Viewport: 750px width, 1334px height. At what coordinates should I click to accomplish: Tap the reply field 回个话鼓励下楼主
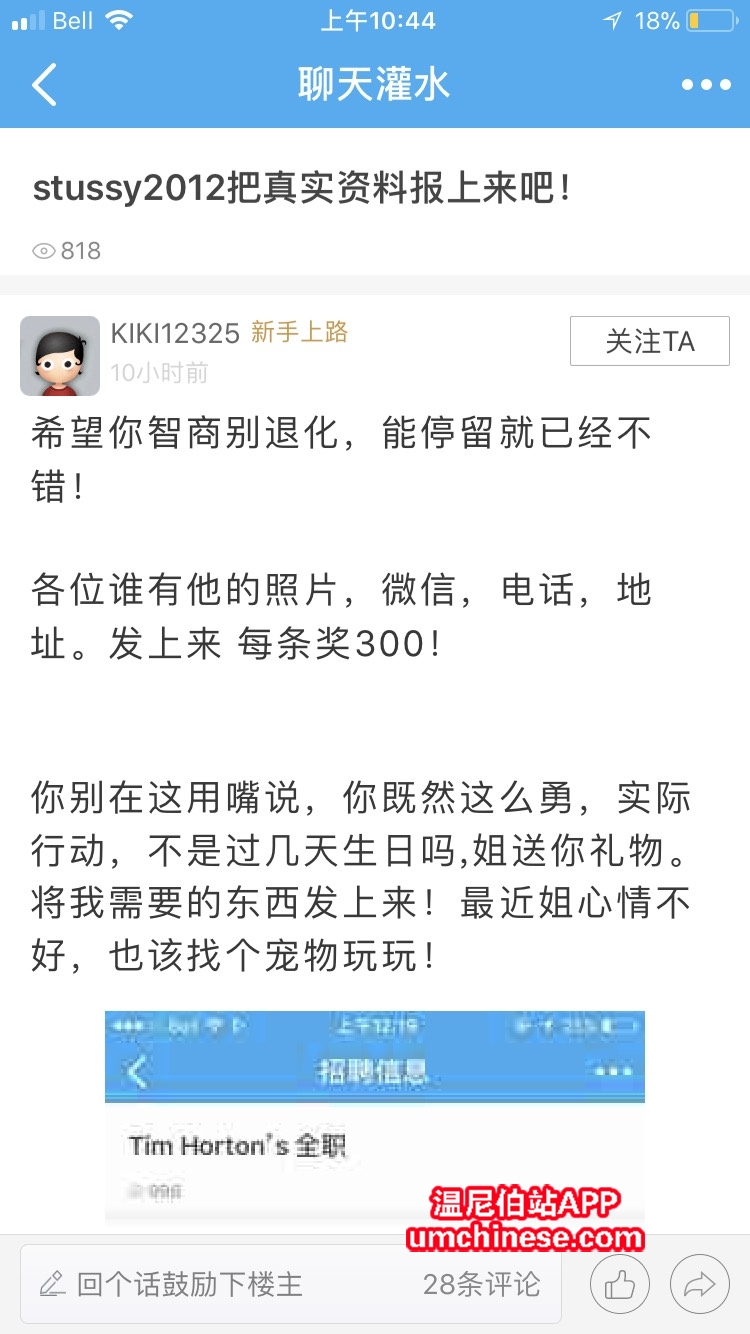tap(190, 1284)
